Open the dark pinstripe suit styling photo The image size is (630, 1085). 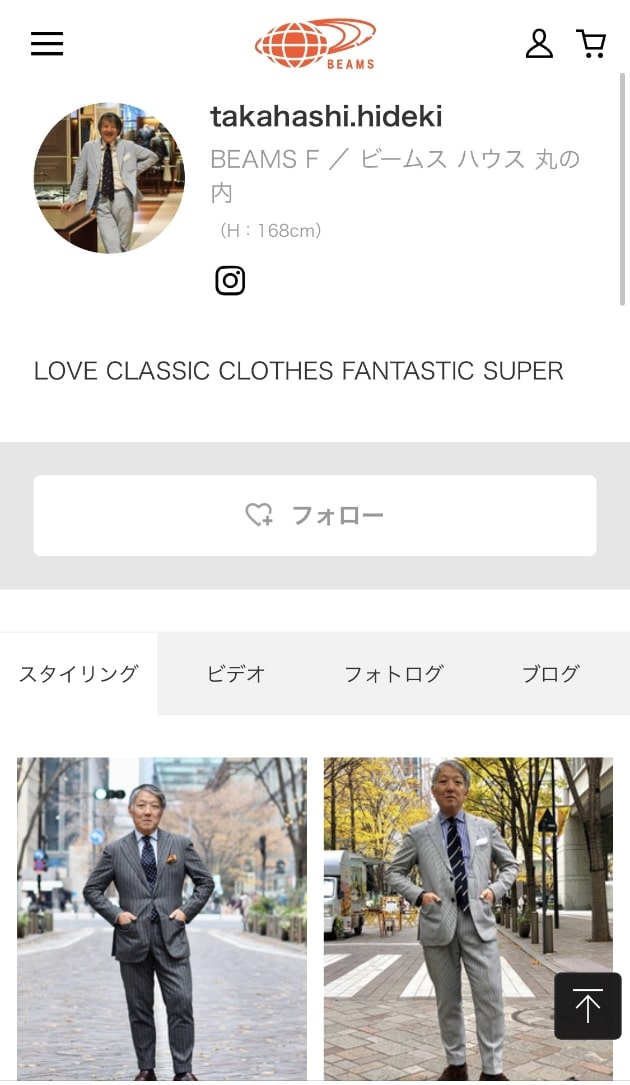tap(162, 915)
